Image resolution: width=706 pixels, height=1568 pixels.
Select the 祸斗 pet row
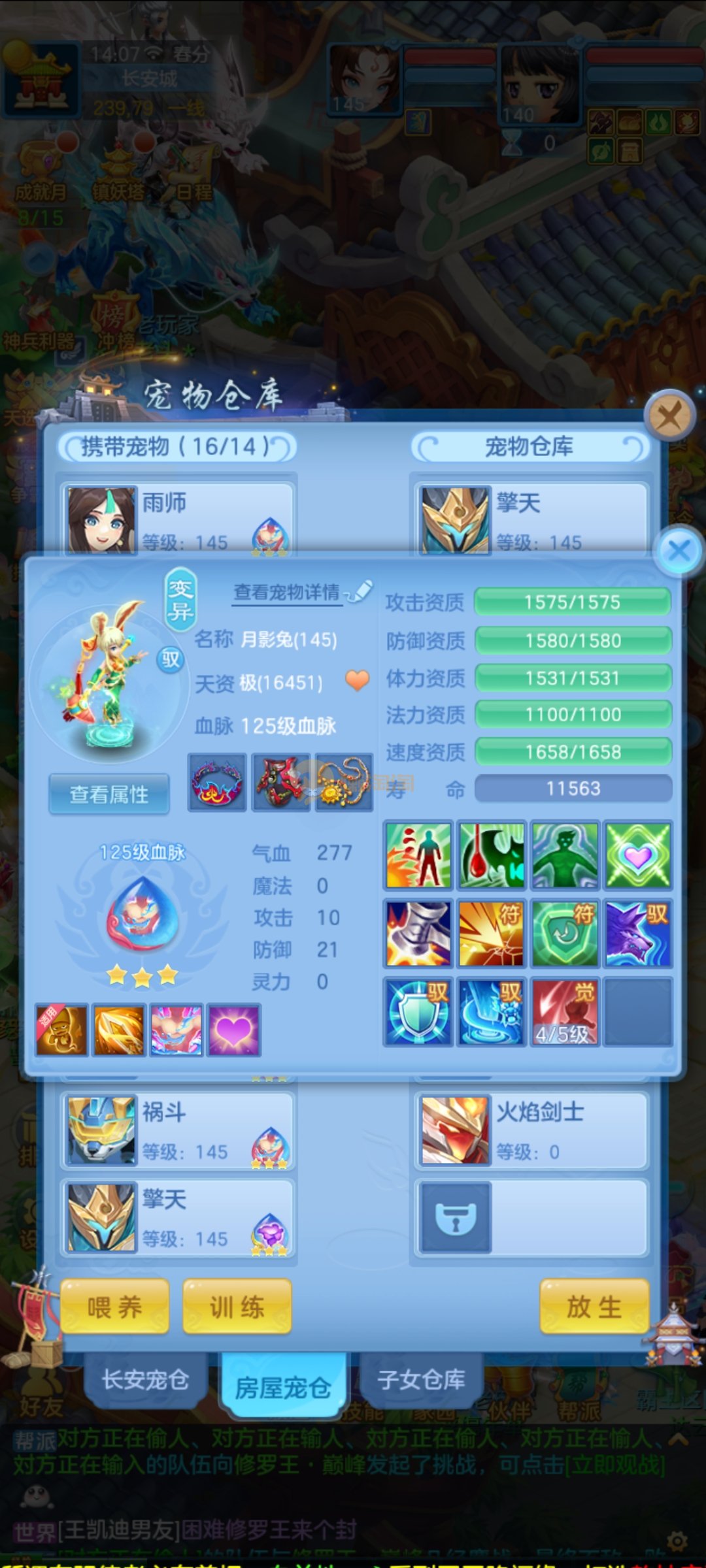[176, 1131]
